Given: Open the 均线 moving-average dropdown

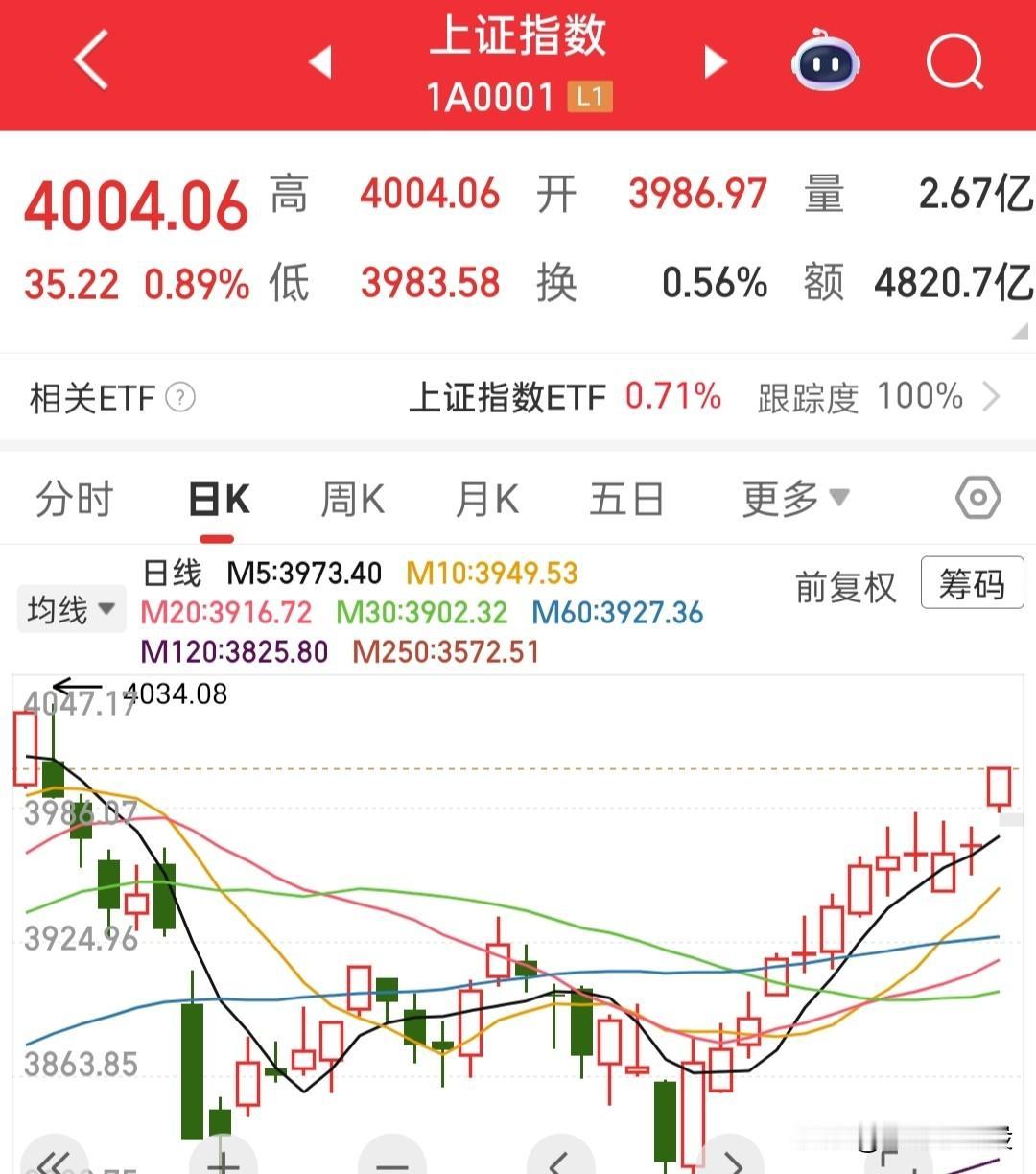Looking at the screenshot, I should (x=71, y=607).
